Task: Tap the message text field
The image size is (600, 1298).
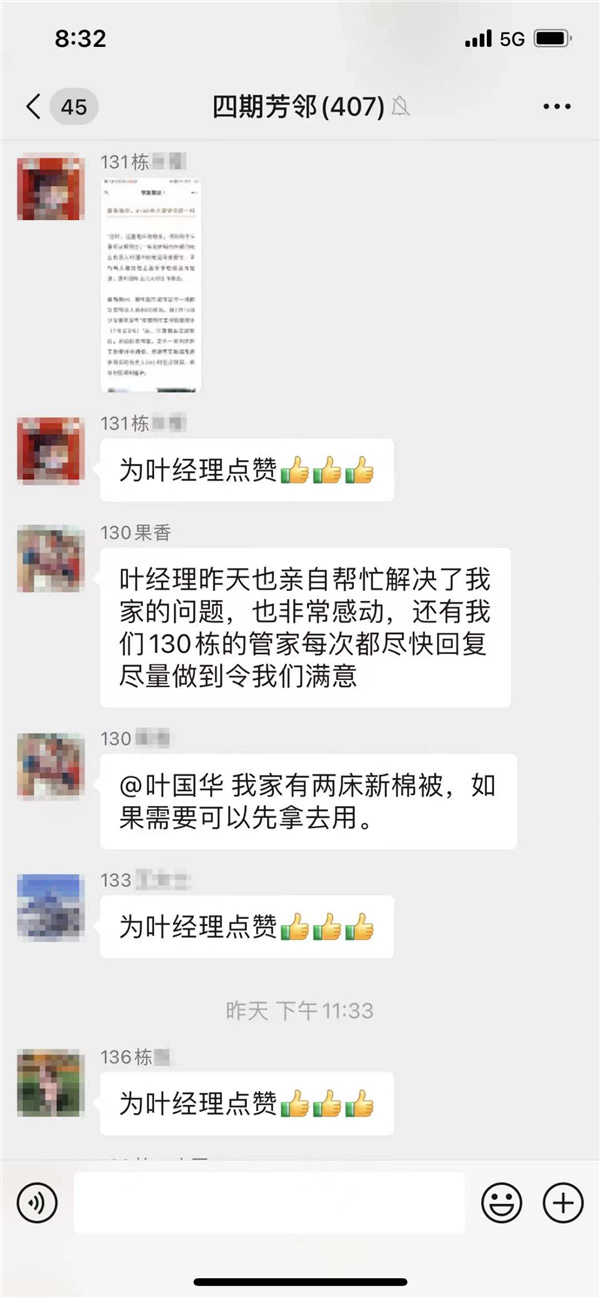Action: point(269,1203)
